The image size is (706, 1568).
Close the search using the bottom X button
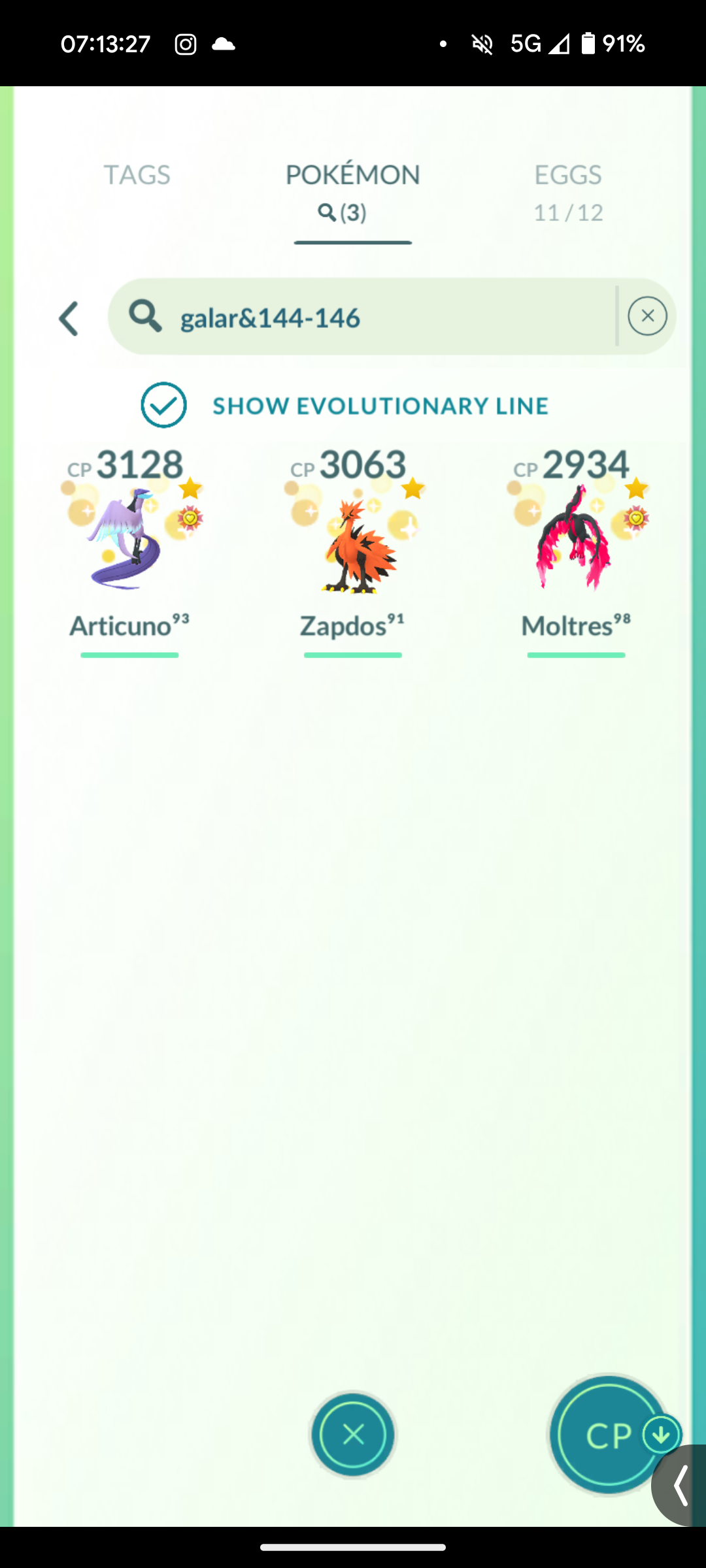352,1434
